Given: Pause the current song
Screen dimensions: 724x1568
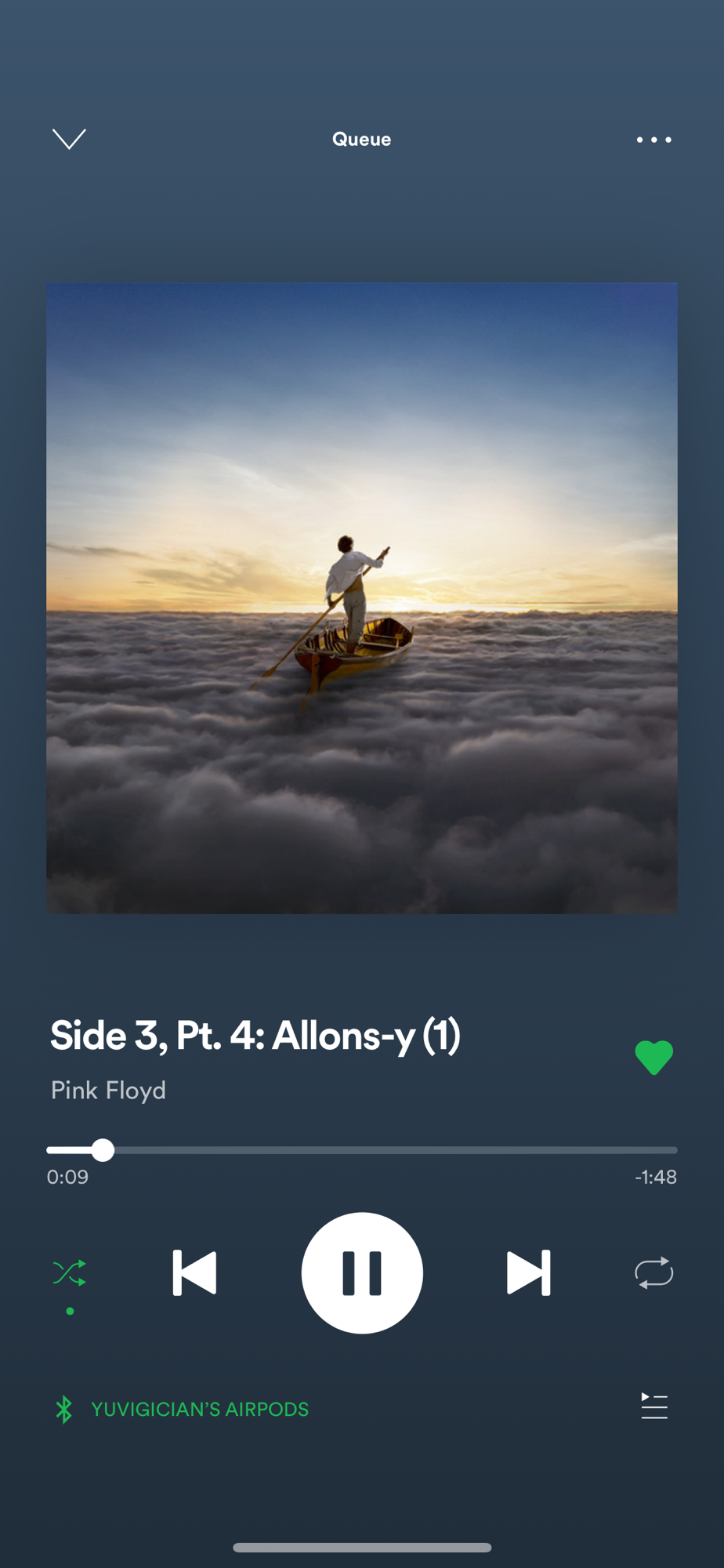Looking at the screenshot, I should pyautogui.click(x=362, y=1272).
